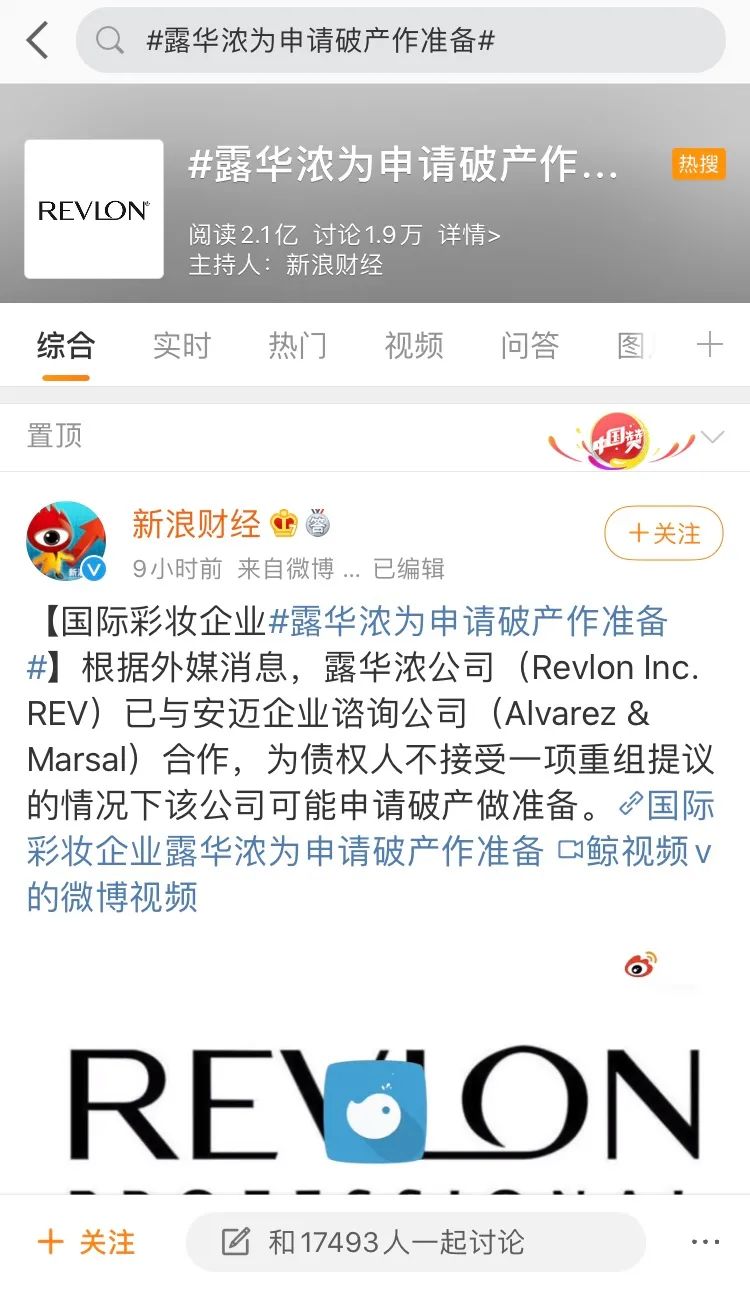Switch to the 视频 tab
The image size is (750, 1289).
tap(413, 346)
